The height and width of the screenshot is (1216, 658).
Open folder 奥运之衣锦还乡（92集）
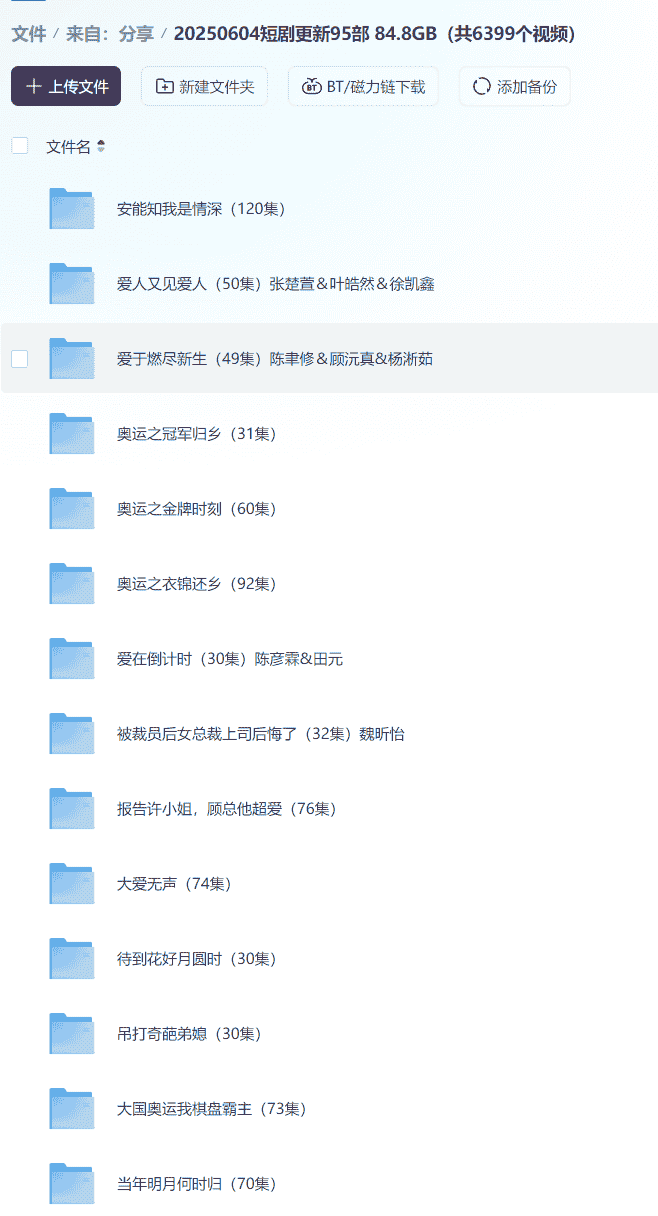coord(196,584)
